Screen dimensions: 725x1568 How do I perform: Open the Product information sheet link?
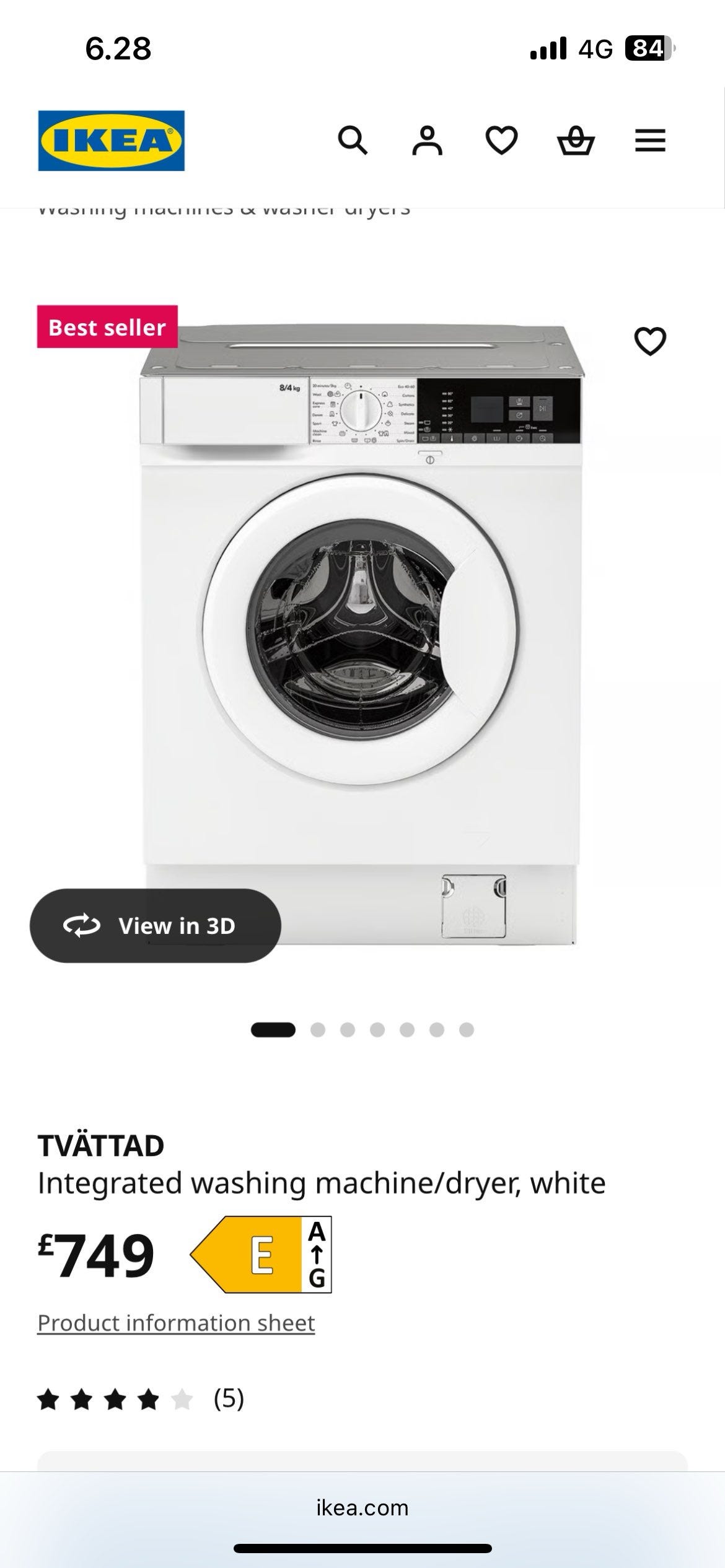pyautogui.click(x=176, y=1323)
